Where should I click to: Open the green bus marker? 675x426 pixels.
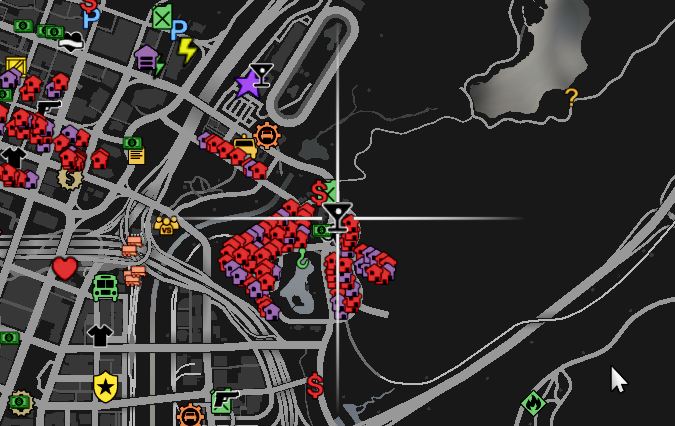point(105,288)
